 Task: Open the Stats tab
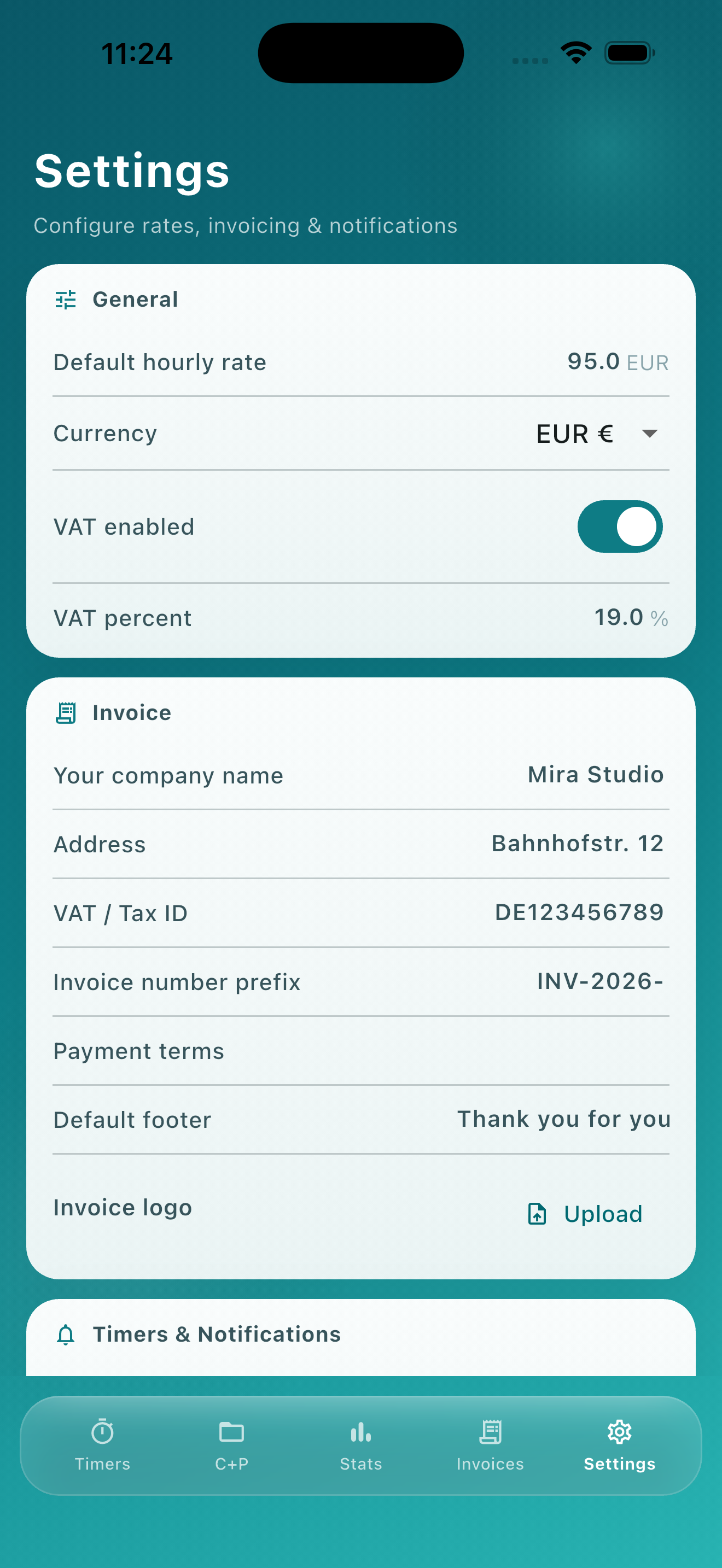[360, 1445]
